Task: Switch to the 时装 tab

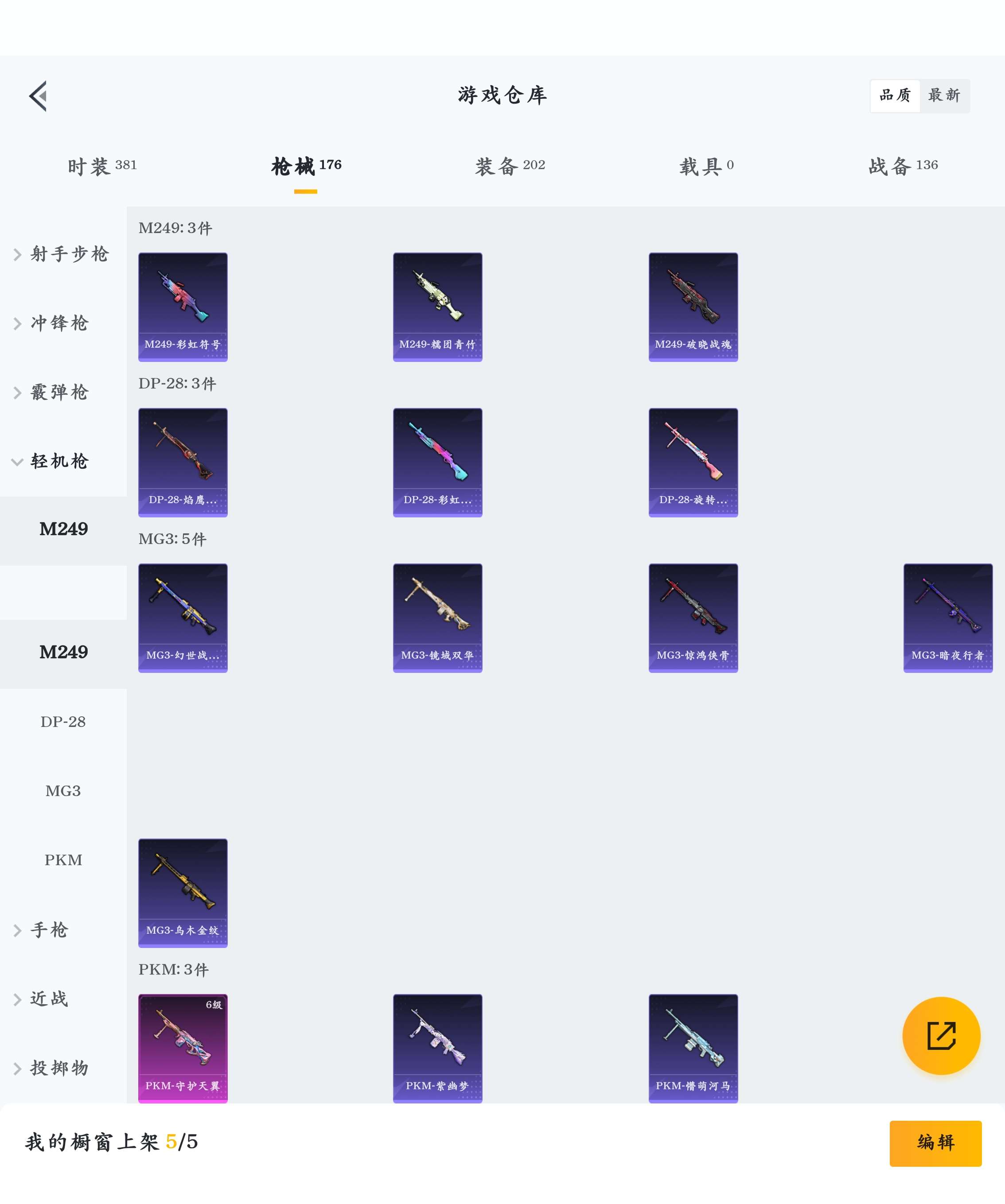Action: point(102,166)
